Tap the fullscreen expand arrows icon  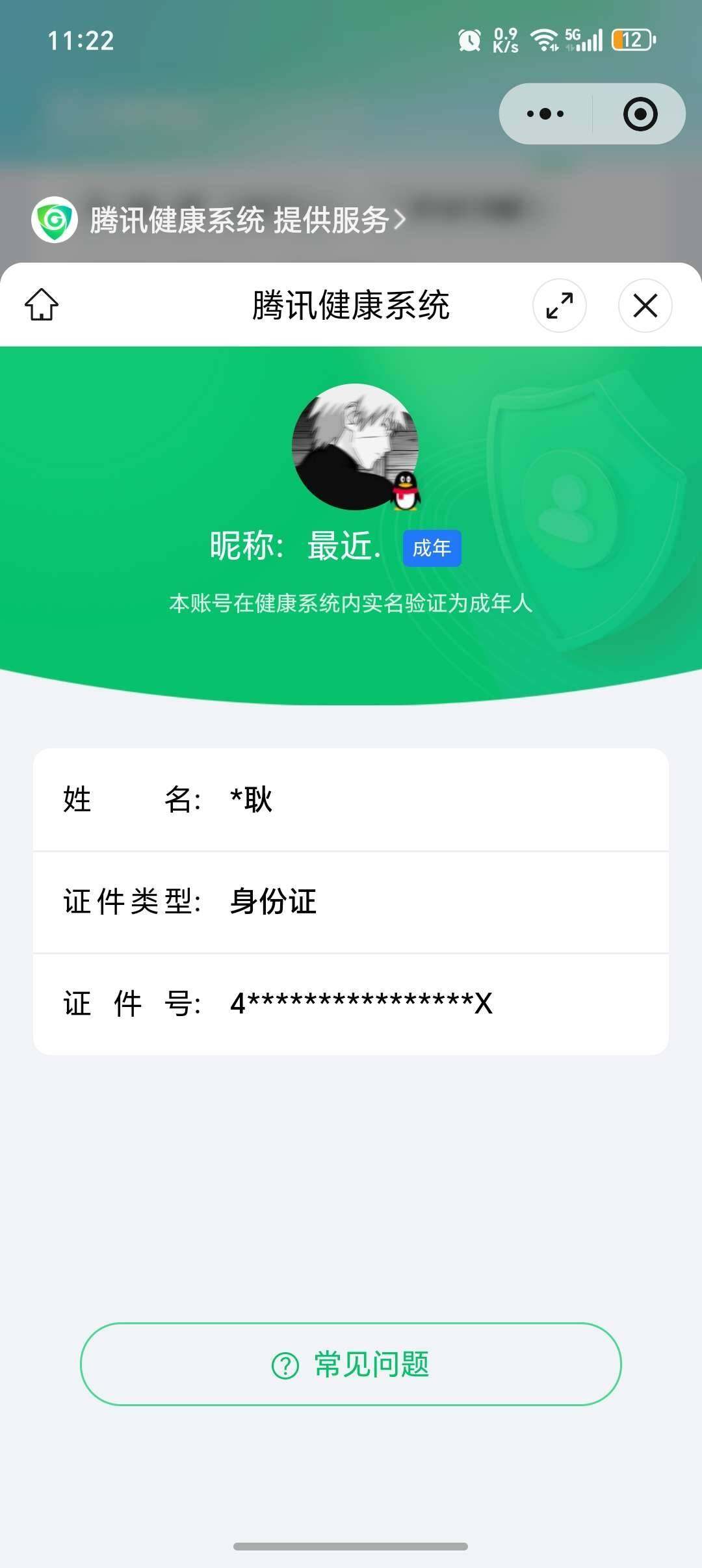click(560, 306)
